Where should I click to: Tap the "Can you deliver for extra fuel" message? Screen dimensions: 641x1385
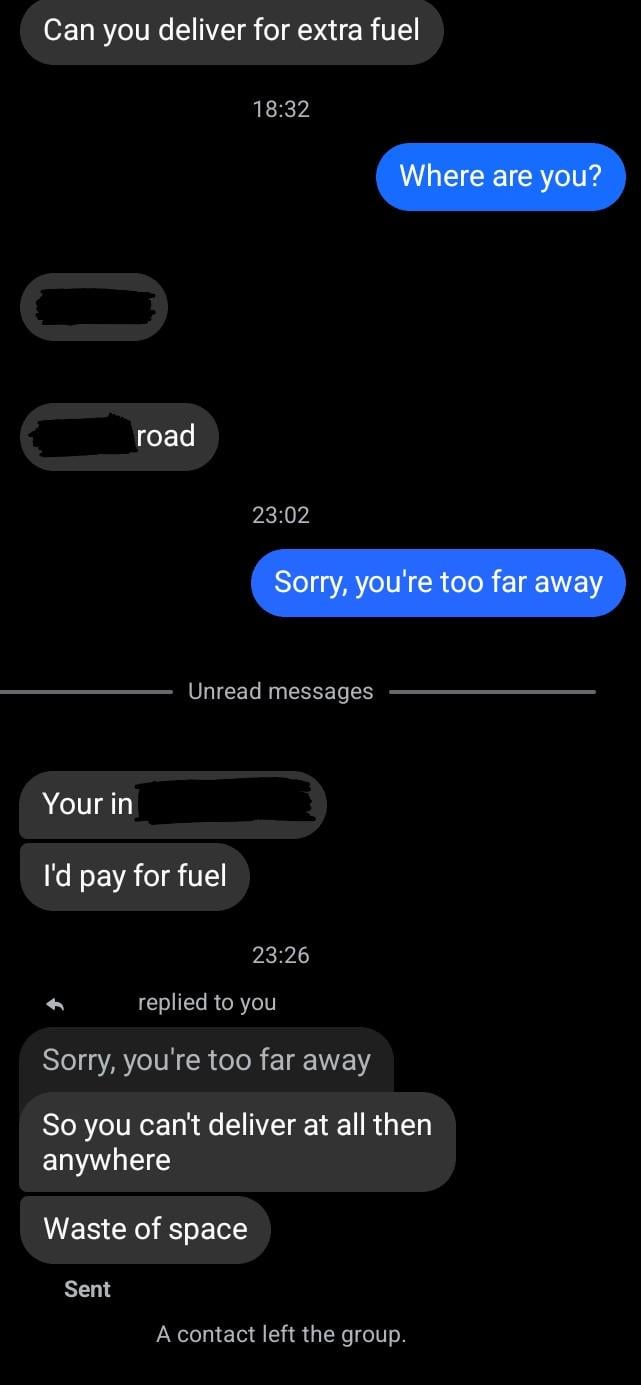point(231,30)
